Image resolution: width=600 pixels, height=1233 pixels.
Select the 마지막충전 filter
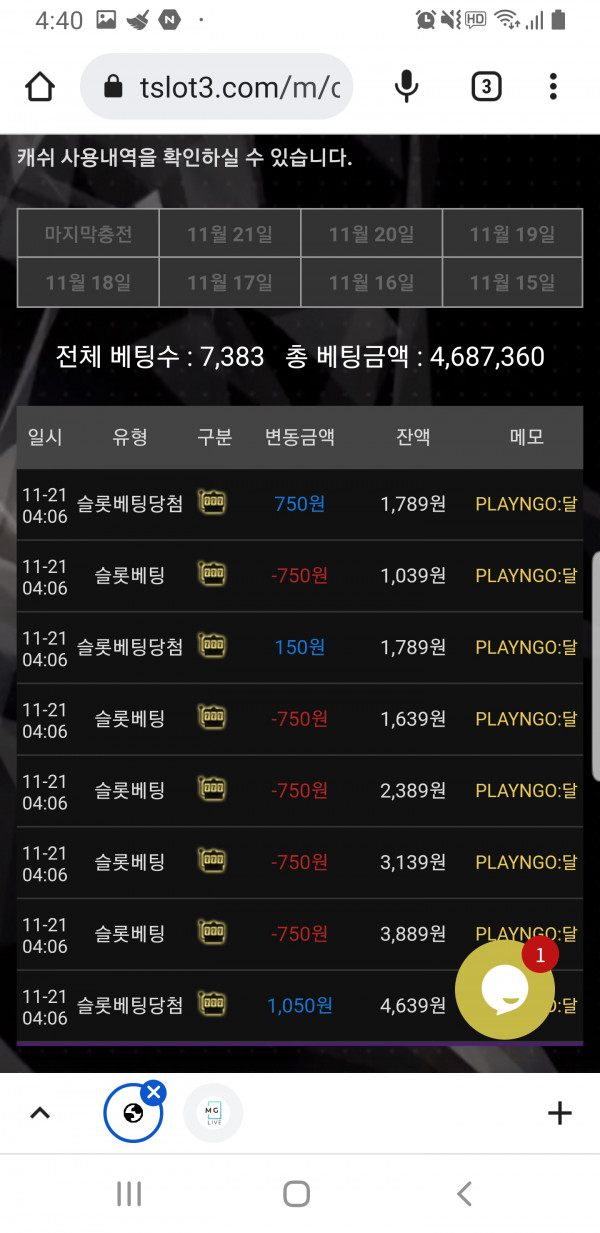click(x=88, y=234)
